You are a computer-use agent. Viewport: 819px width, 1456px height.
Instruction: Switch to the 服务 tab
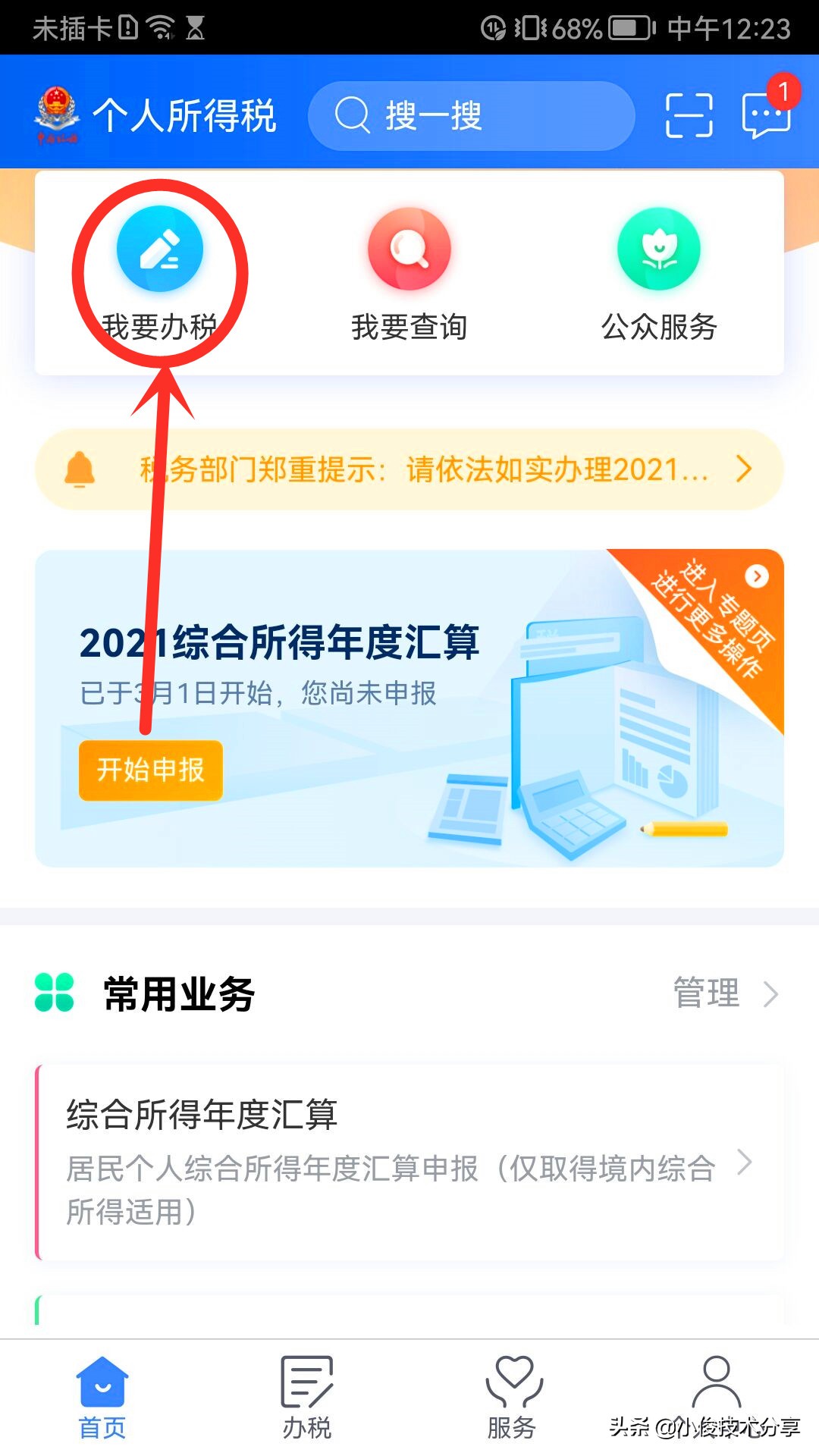click(x=512, y=1392)
